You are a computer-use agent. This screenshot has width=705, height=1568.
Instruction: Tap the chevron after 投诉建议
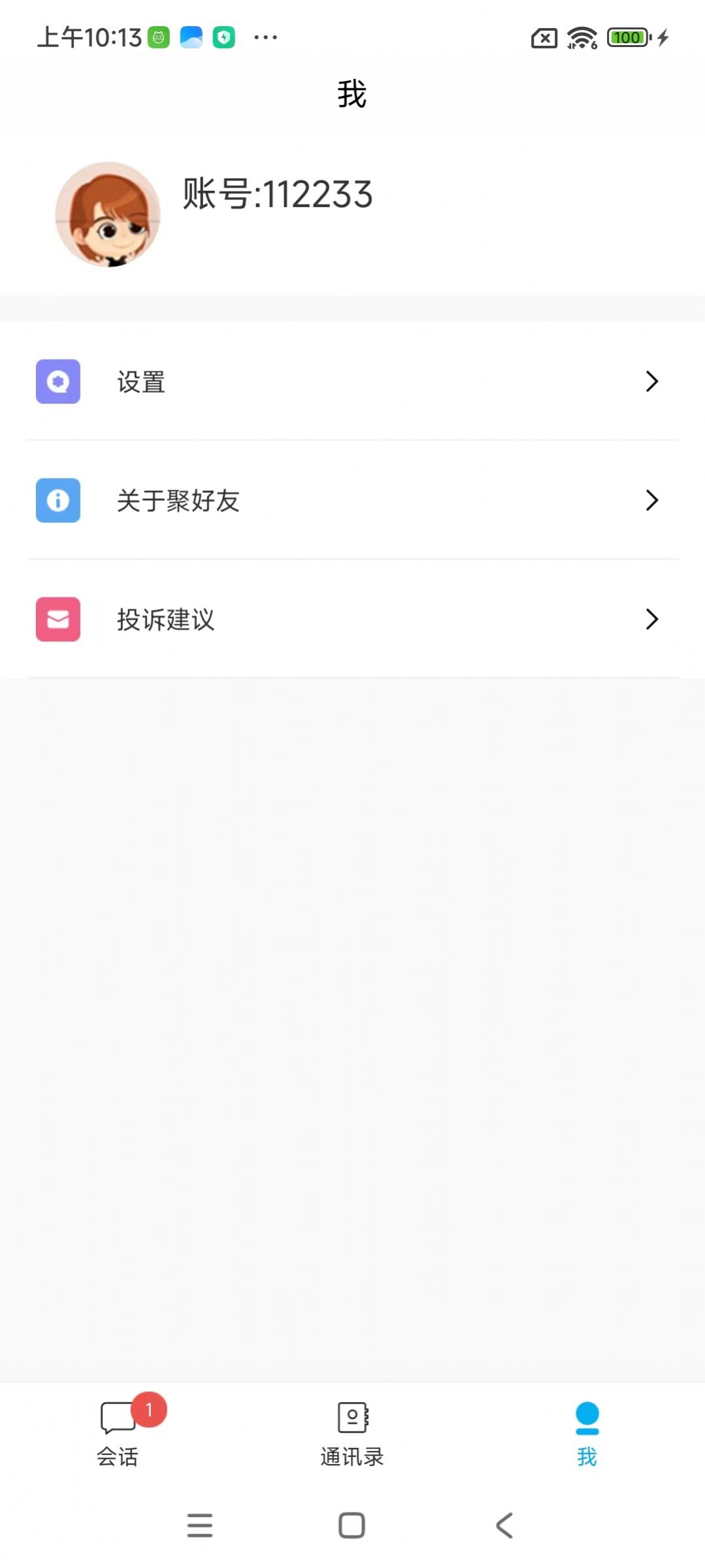click(x=651, y=620)
